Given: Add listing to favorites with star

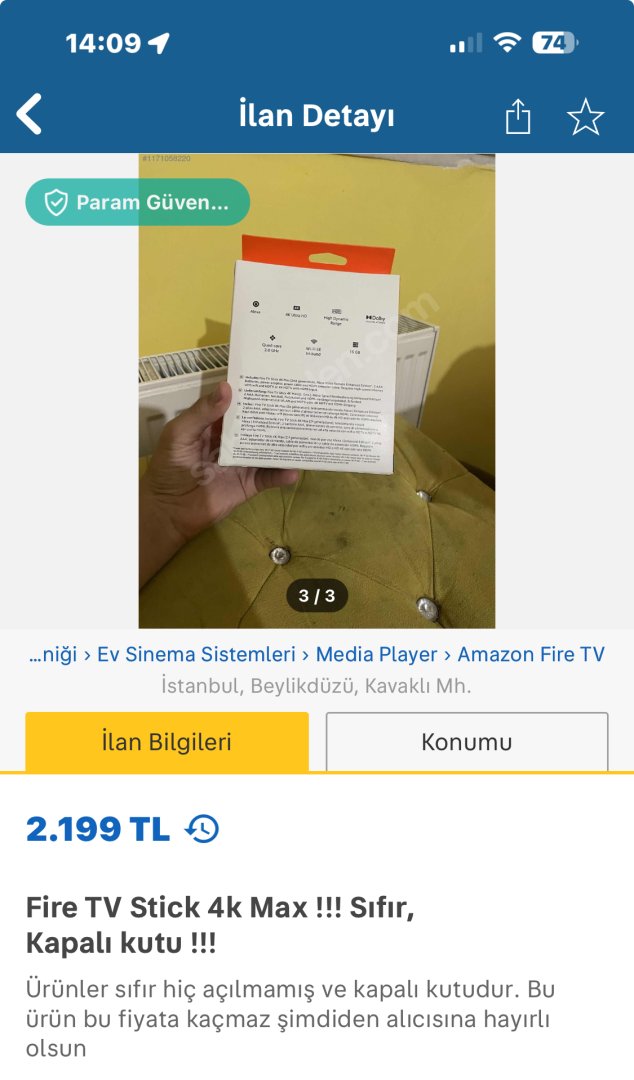Looking at the screenshot, I should (585, 117).
